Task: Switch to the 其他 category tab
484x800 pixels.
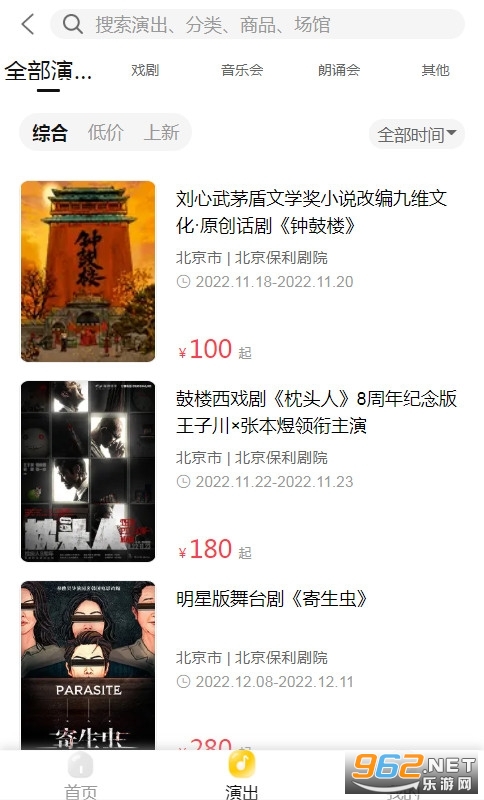Action: [x=435, y=70]
